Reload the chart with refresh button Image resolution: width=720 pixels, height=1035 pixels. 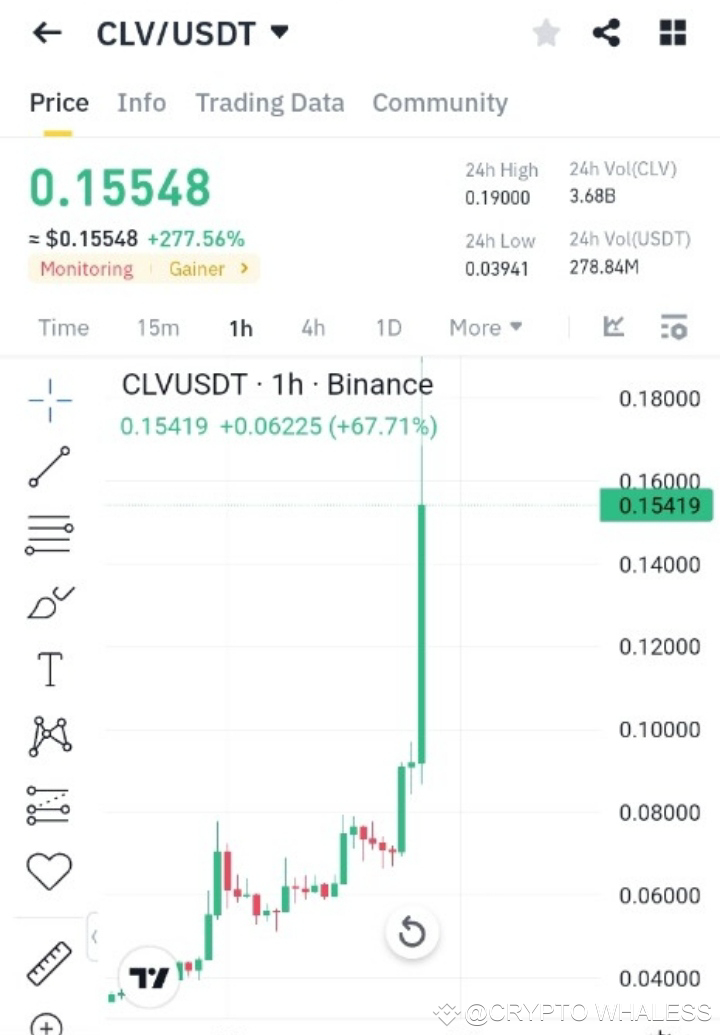click(412, 931)
